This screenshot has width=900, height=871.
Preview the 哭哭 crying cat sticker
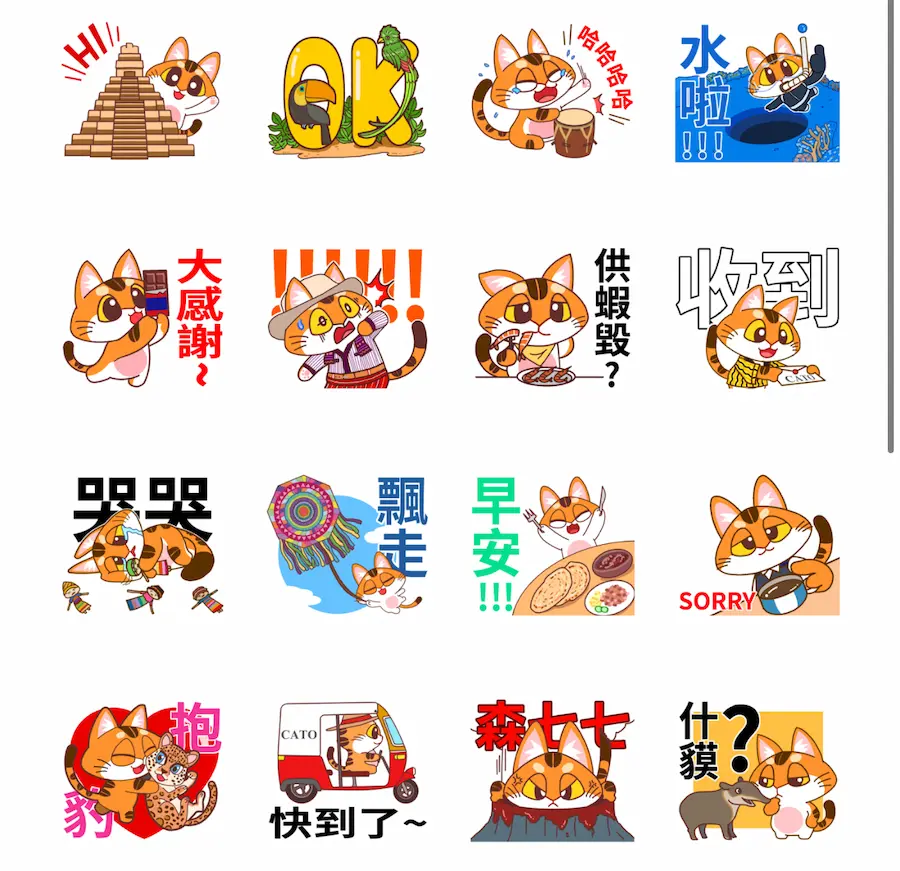point(143,545)
